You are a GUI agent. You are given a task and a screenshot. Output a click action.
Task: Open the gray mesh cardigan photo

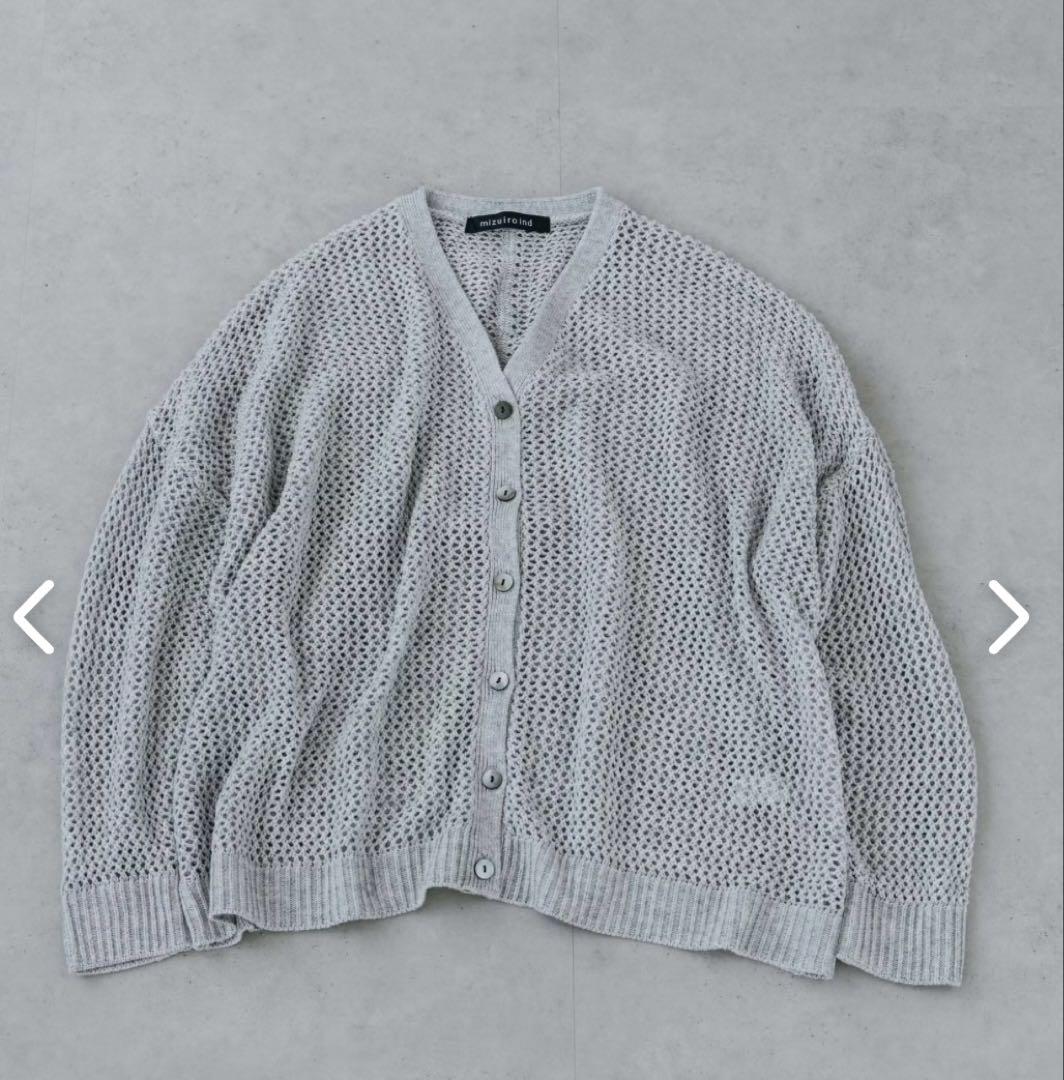[520, 580]
